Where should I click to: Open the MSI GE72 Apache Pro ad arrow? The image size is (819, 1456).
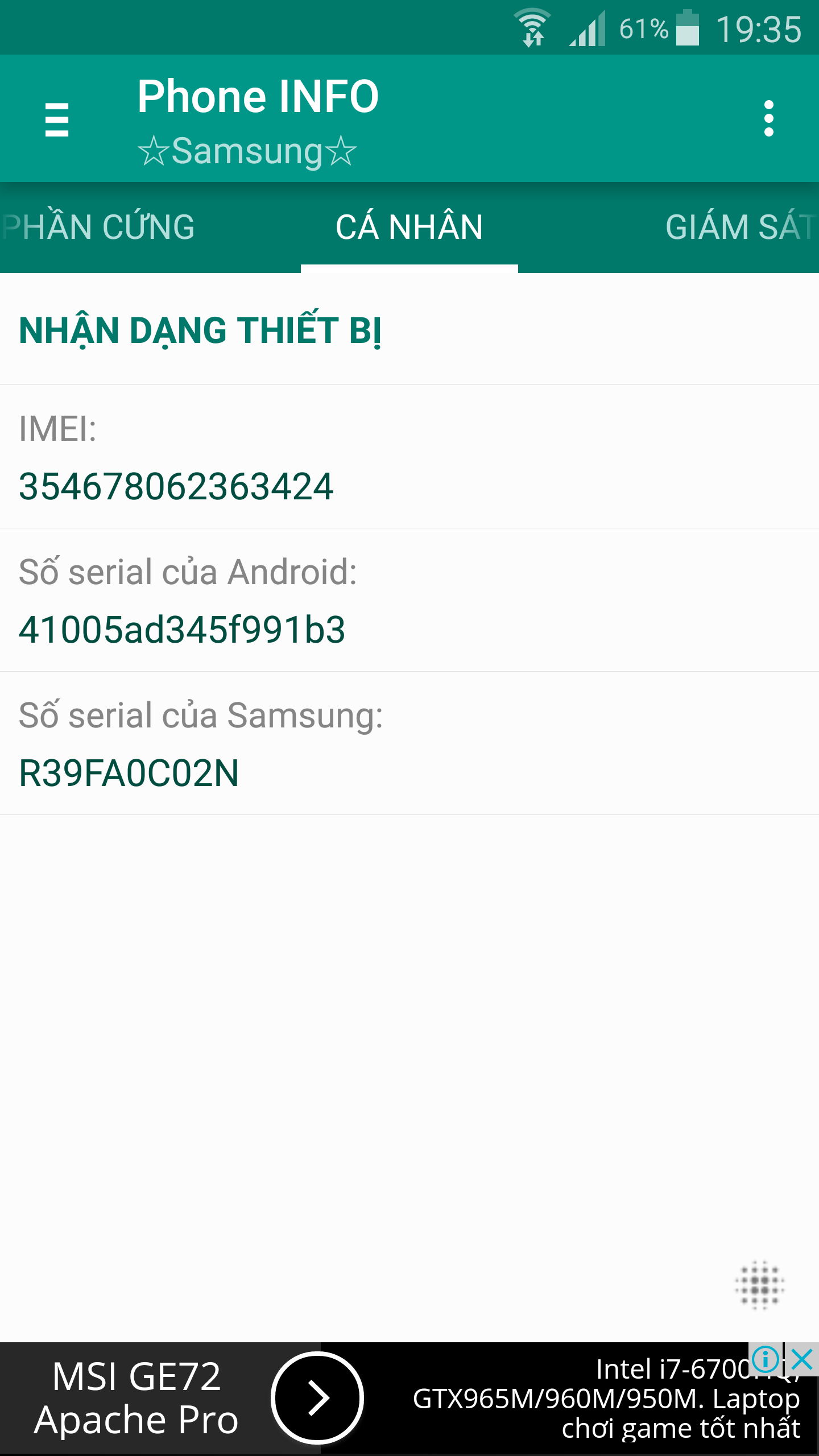coord(317,1398)
